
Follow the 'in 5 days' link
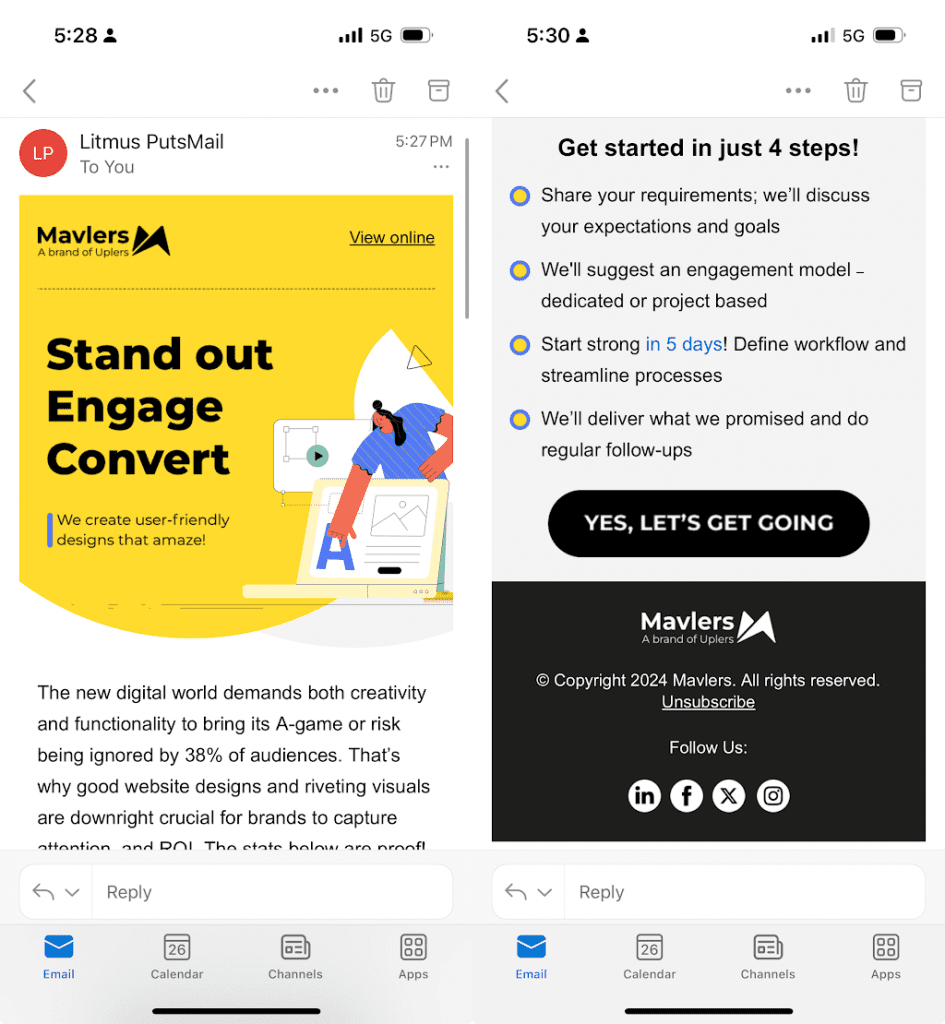pyautogui.click(x=683, y=344)
